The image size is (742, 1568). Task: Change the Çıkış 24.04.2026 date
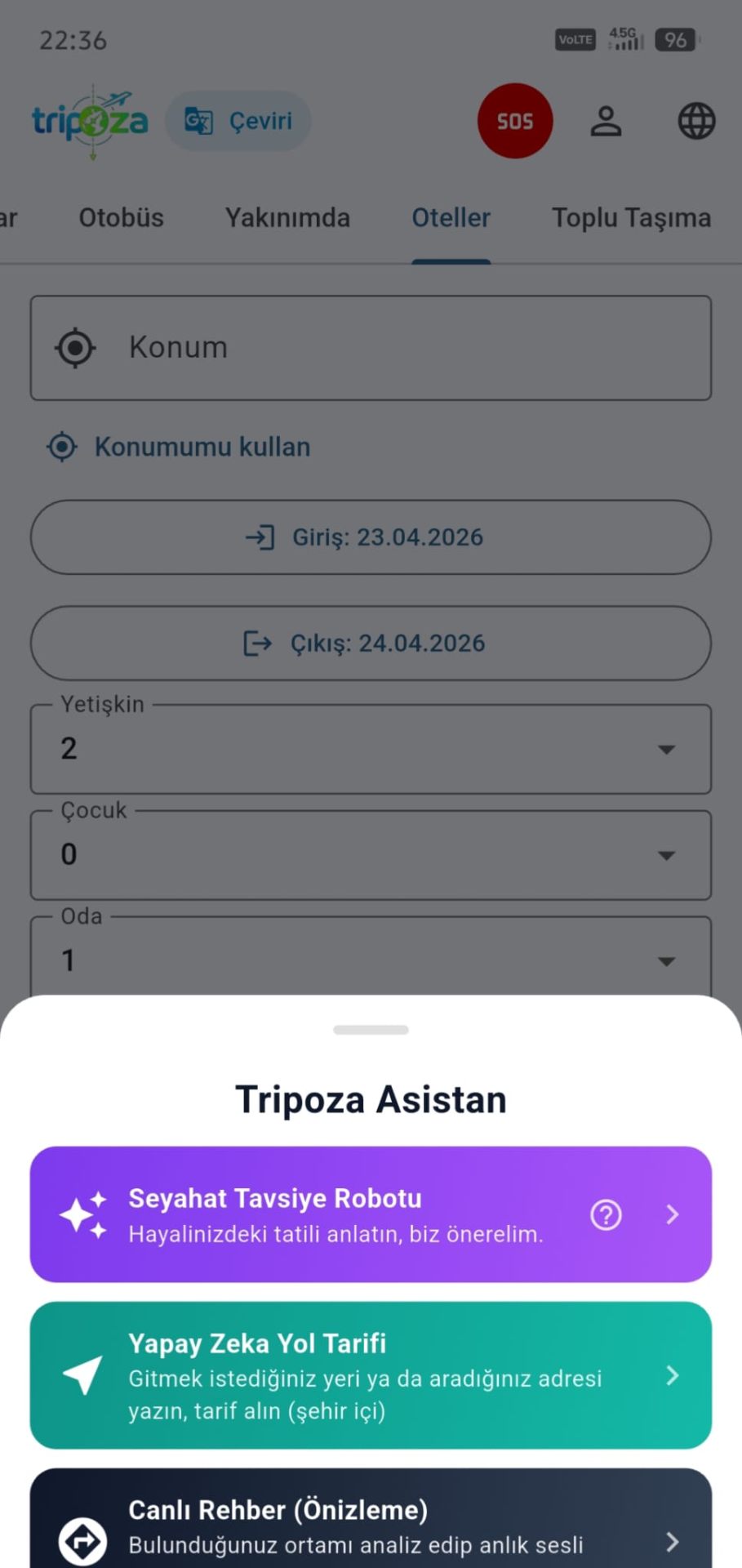pyautogui.click(x=371, y=644)
